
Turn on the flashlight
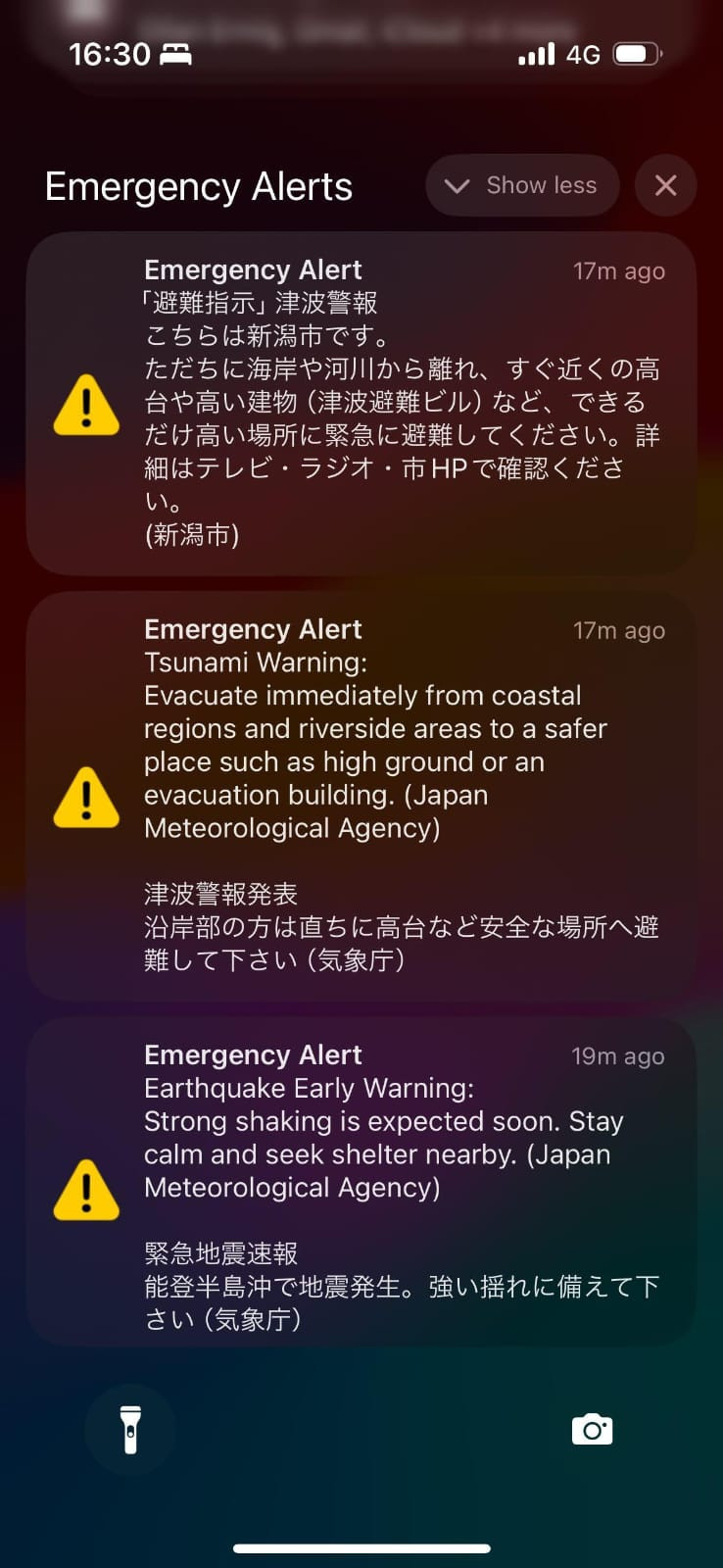[130, 1429]
